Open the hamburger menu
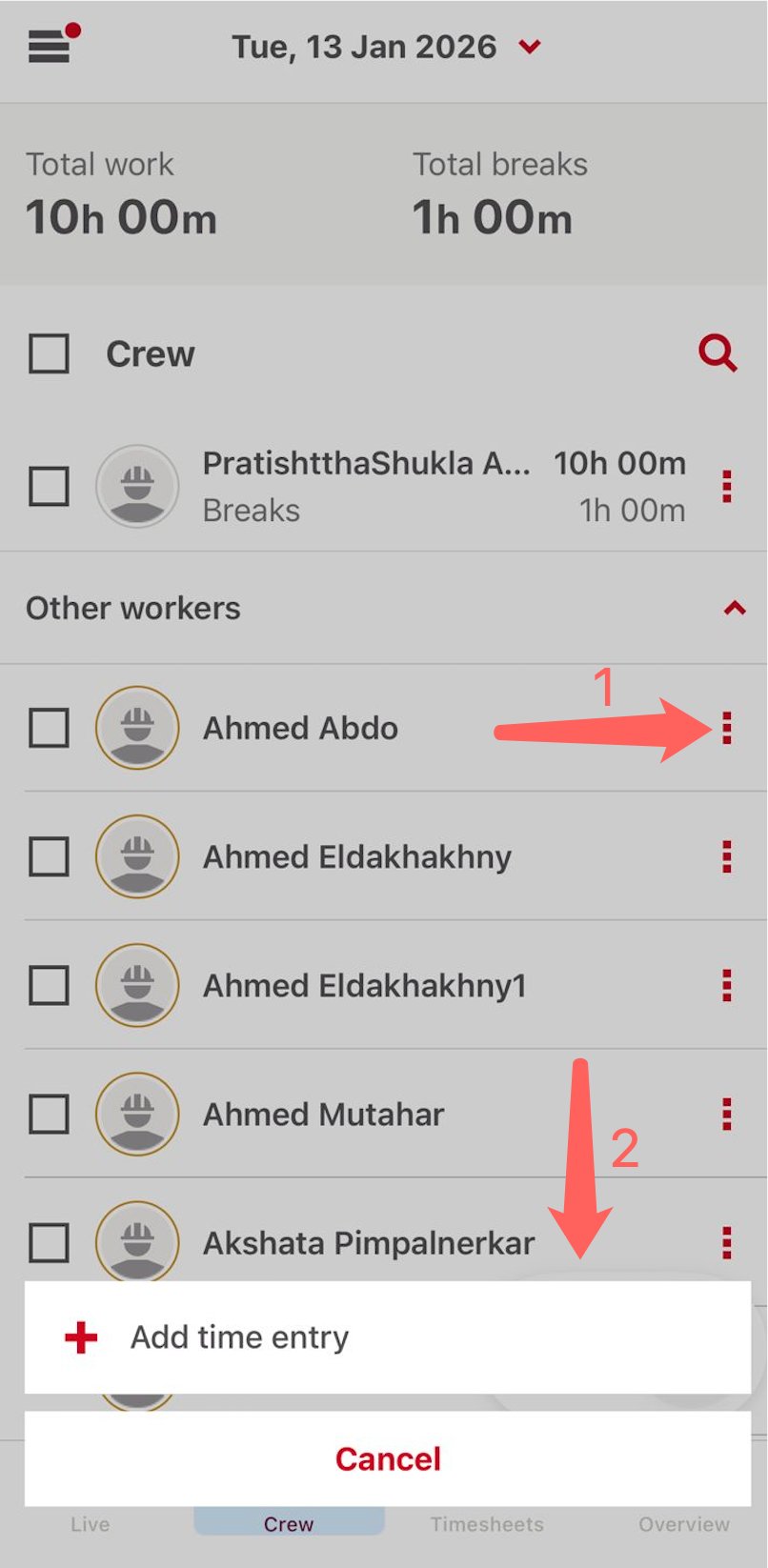Screen dimensions: 768x1568 click(x=50, y=45)
